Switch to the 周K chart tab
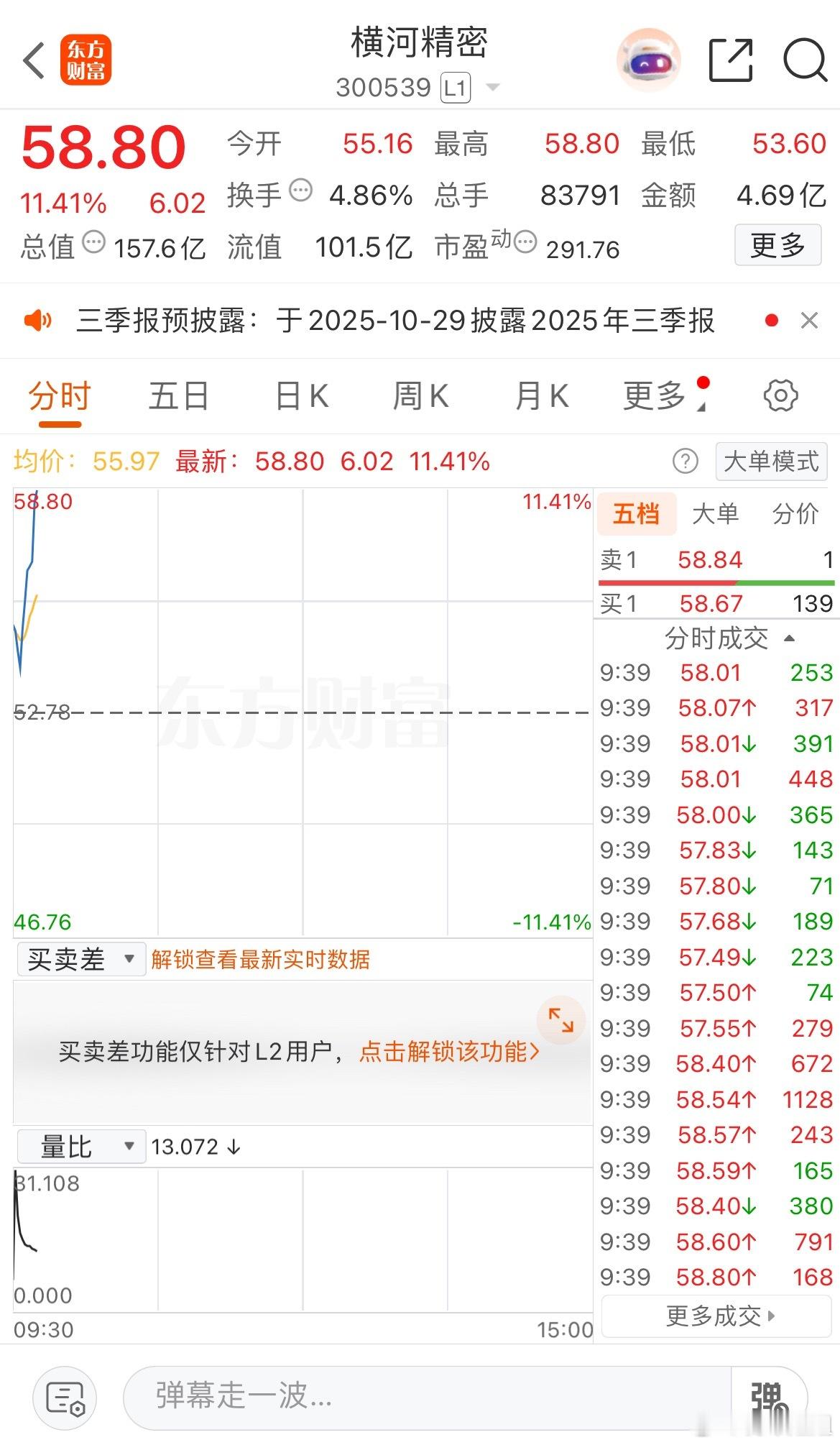The width and height of the screenshot is (840, 1445). [420, 396]
